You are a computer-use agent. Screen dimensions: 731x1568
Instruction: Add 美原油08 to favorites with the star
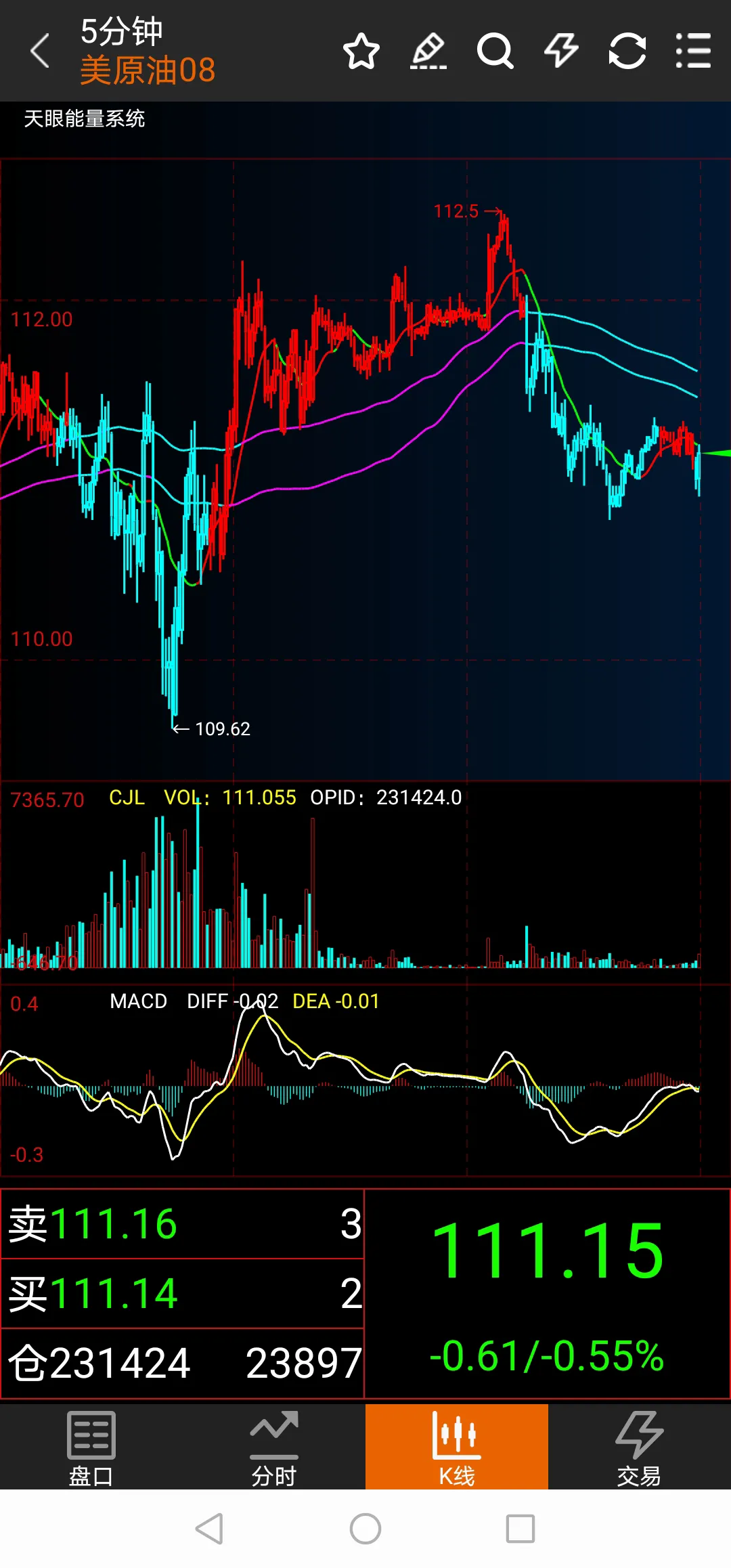[361, 51]
